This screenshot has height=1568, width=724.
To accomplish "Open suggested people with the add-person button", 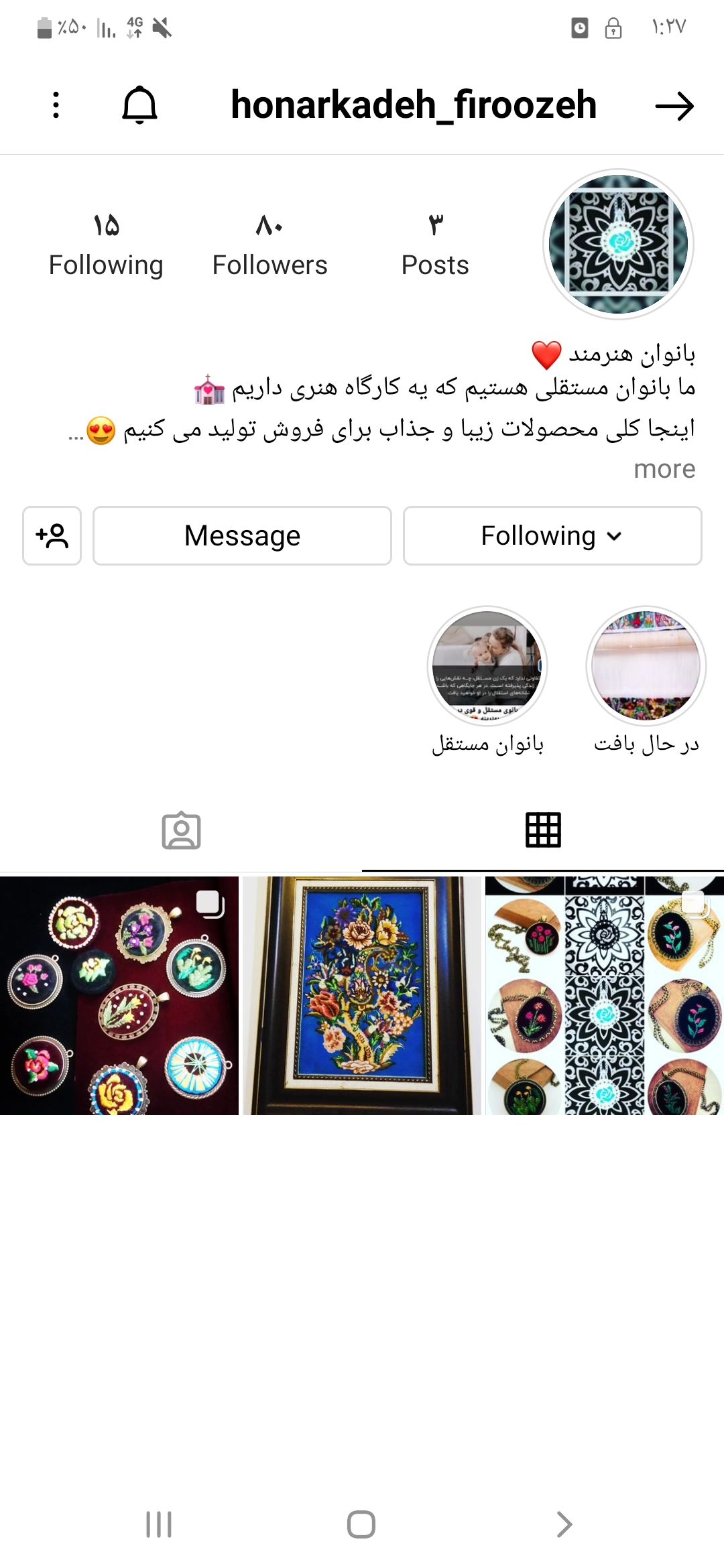I will pyautogui.click(x=52, y=536).
